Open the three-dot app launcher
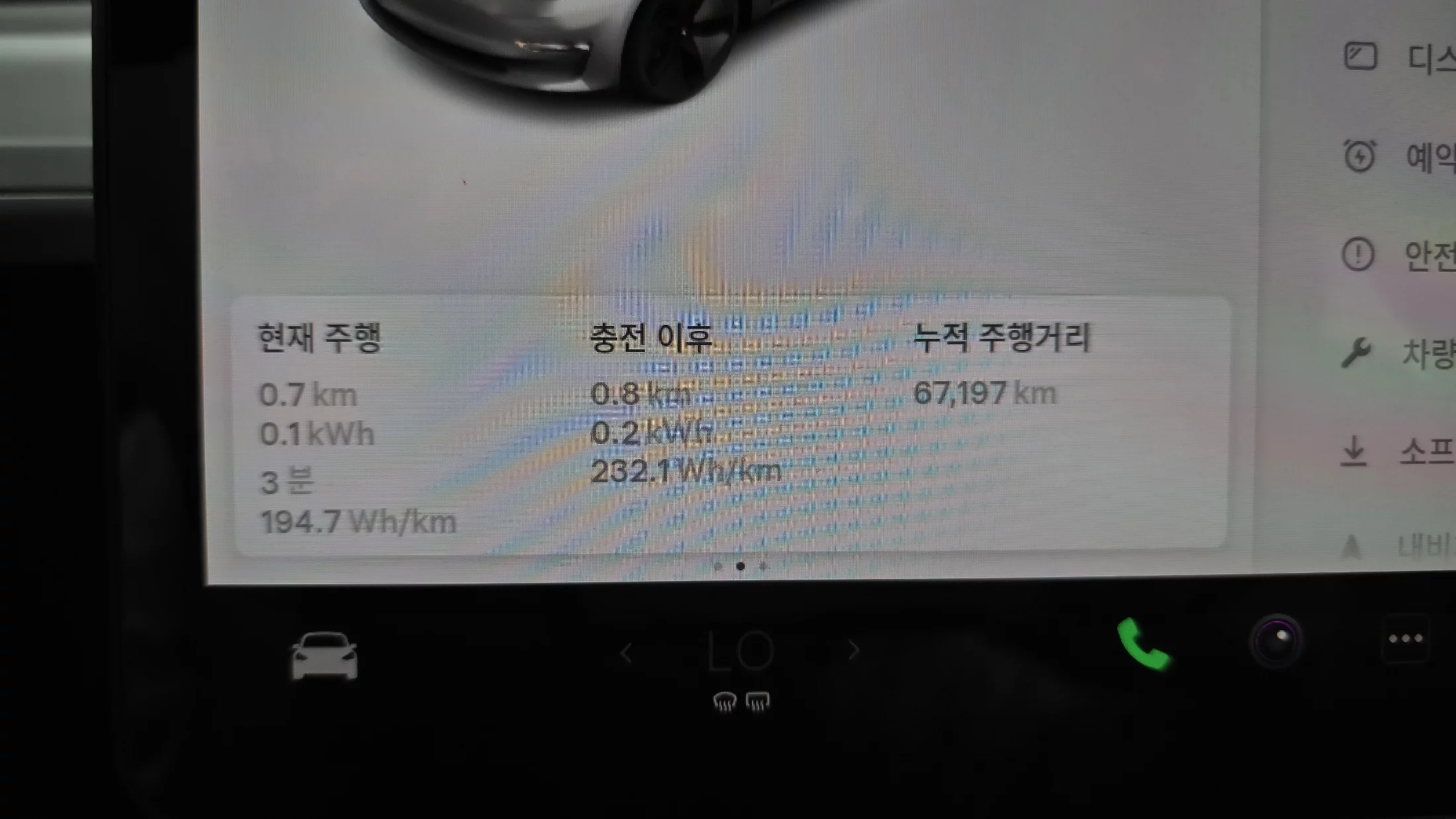 pos(1405,638)
